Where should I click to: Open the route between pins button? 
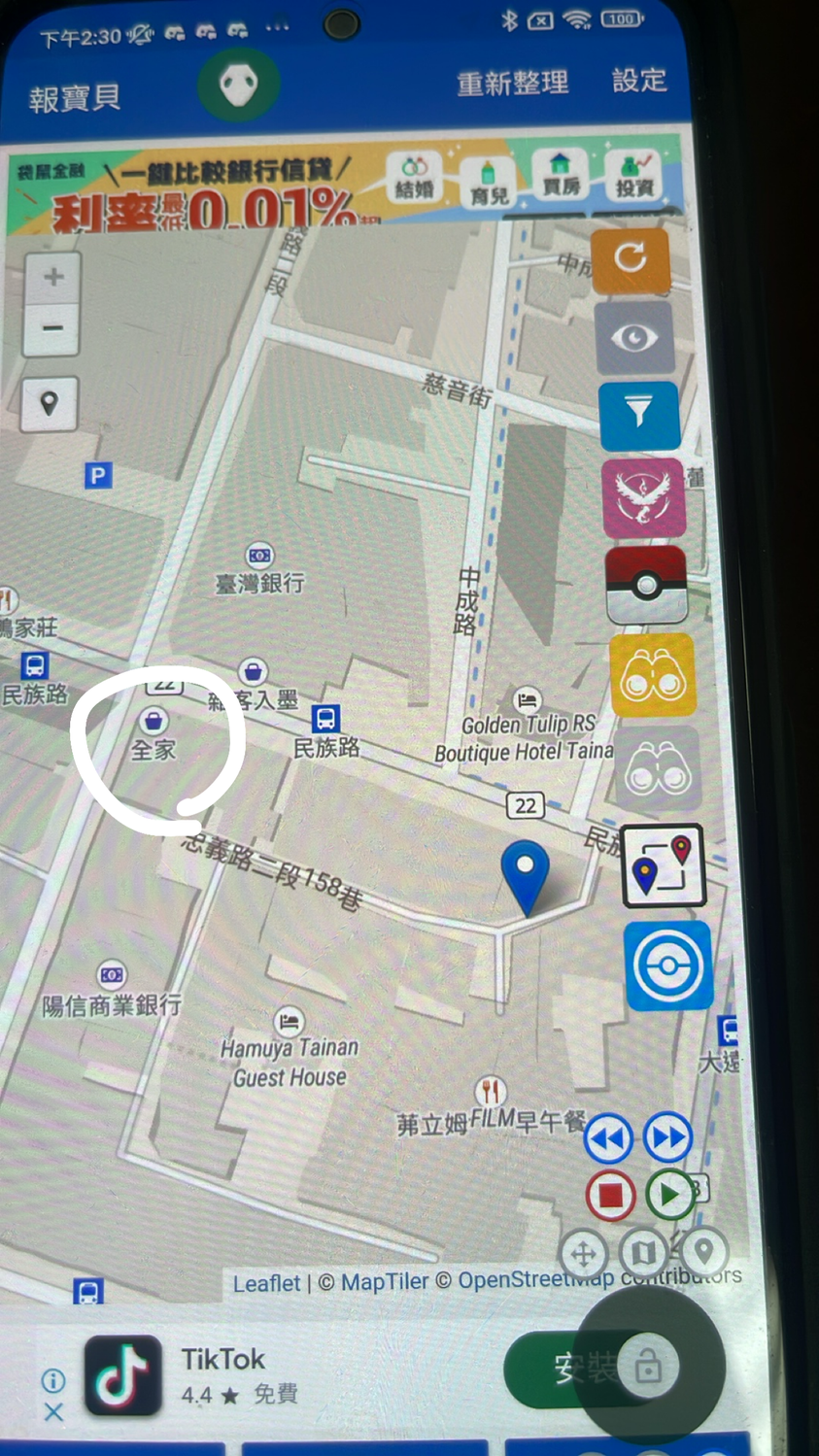pyautogui.click(x=664, y=864)
